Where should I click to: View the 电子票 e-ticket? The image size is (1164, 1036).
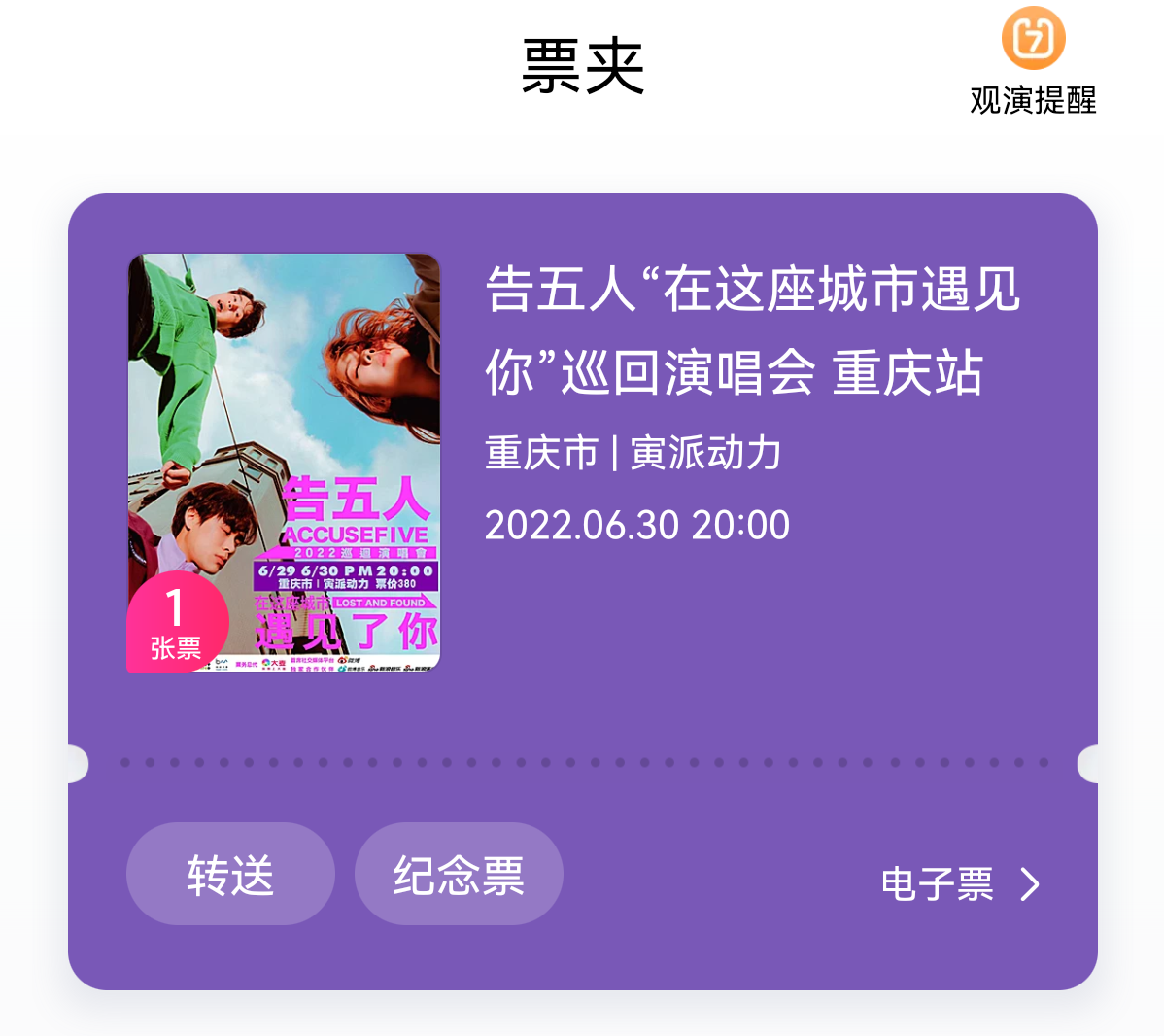point(959,883)
